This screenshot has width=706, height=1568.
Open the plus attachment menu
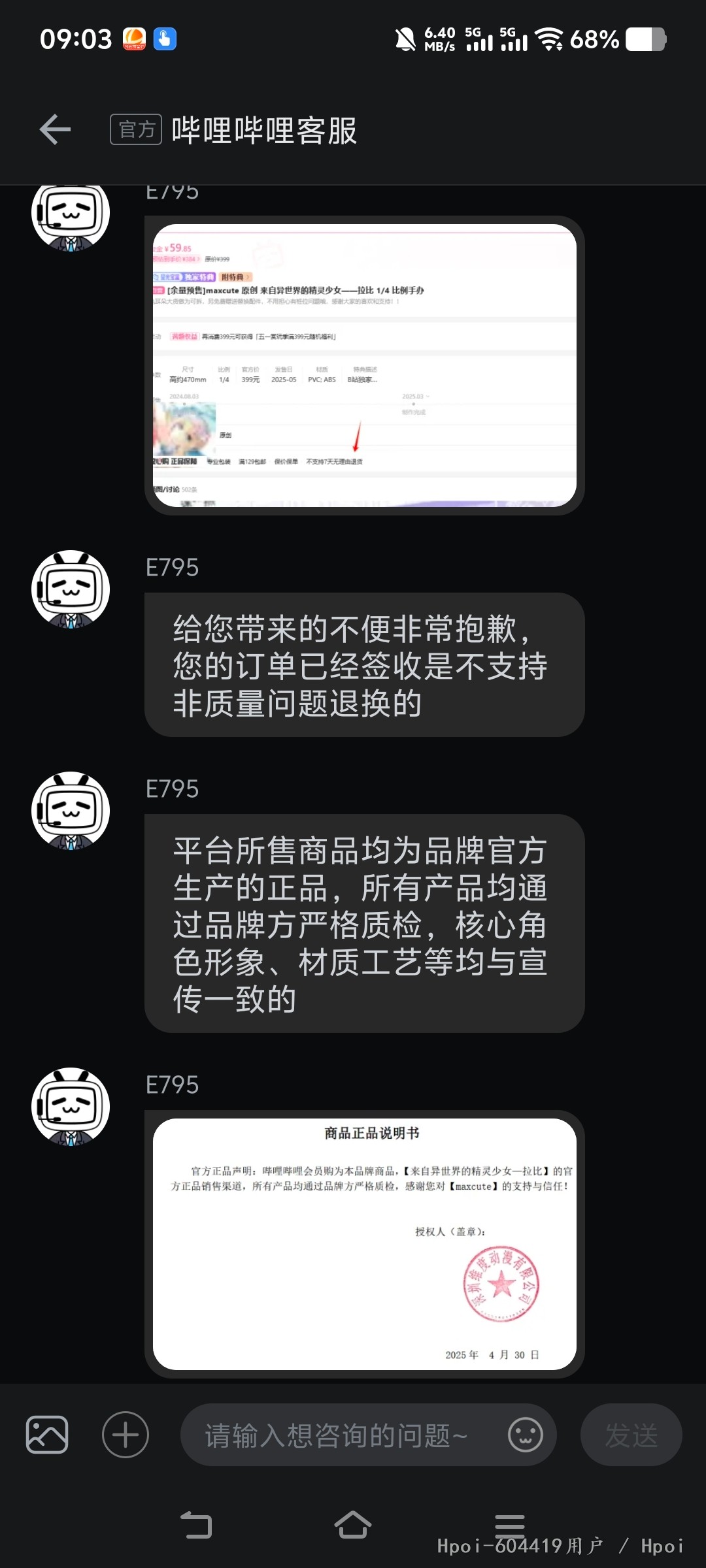click(x=126, y=1435)
